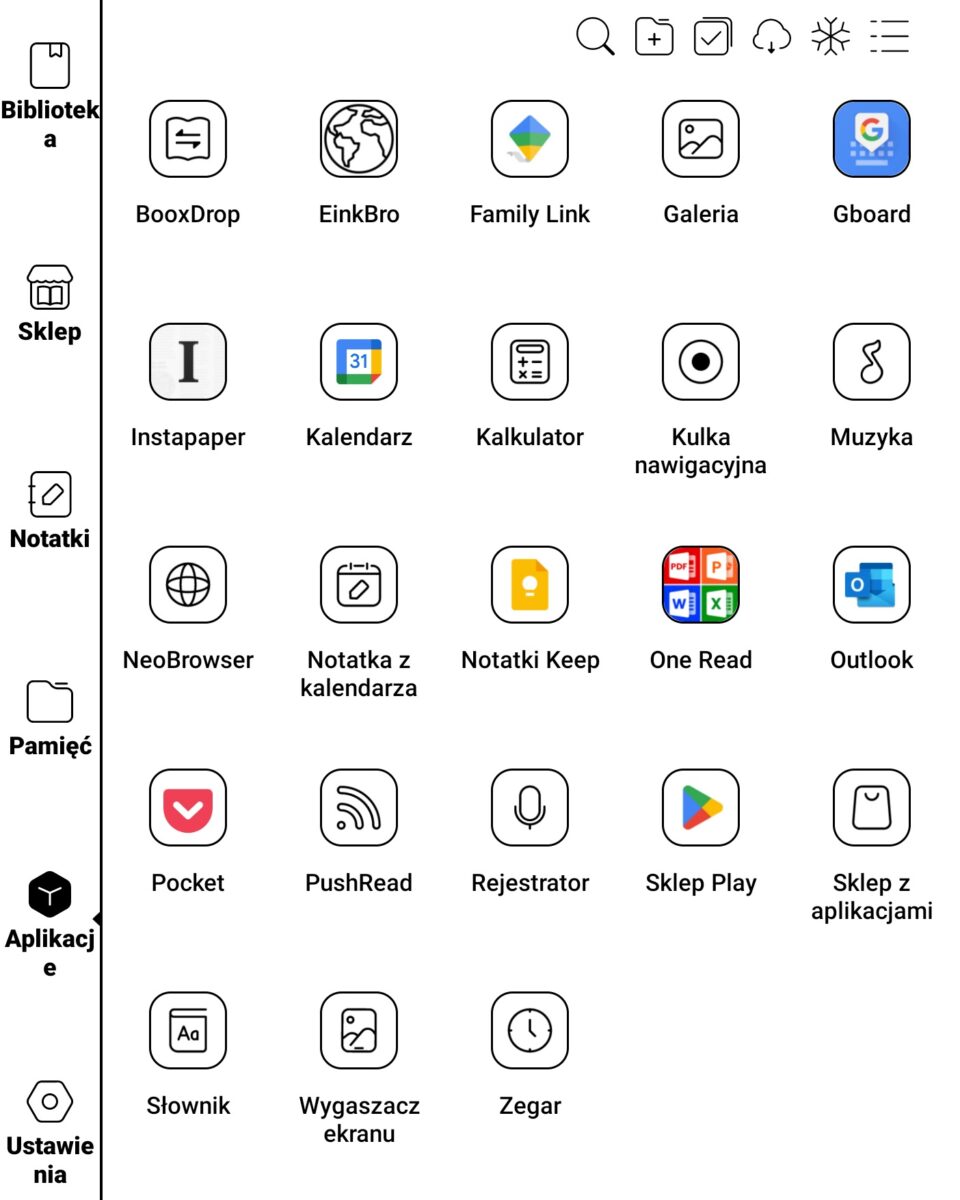This screenshot has height=1200, width=960.
Task: Open the Outlook app
Action: (x=872, y=585)
